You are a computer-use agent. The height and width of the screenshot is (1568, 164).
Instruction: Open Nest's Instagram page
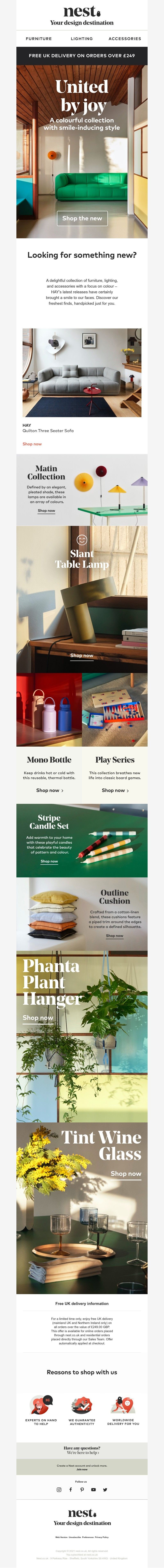coord(59,1490)
